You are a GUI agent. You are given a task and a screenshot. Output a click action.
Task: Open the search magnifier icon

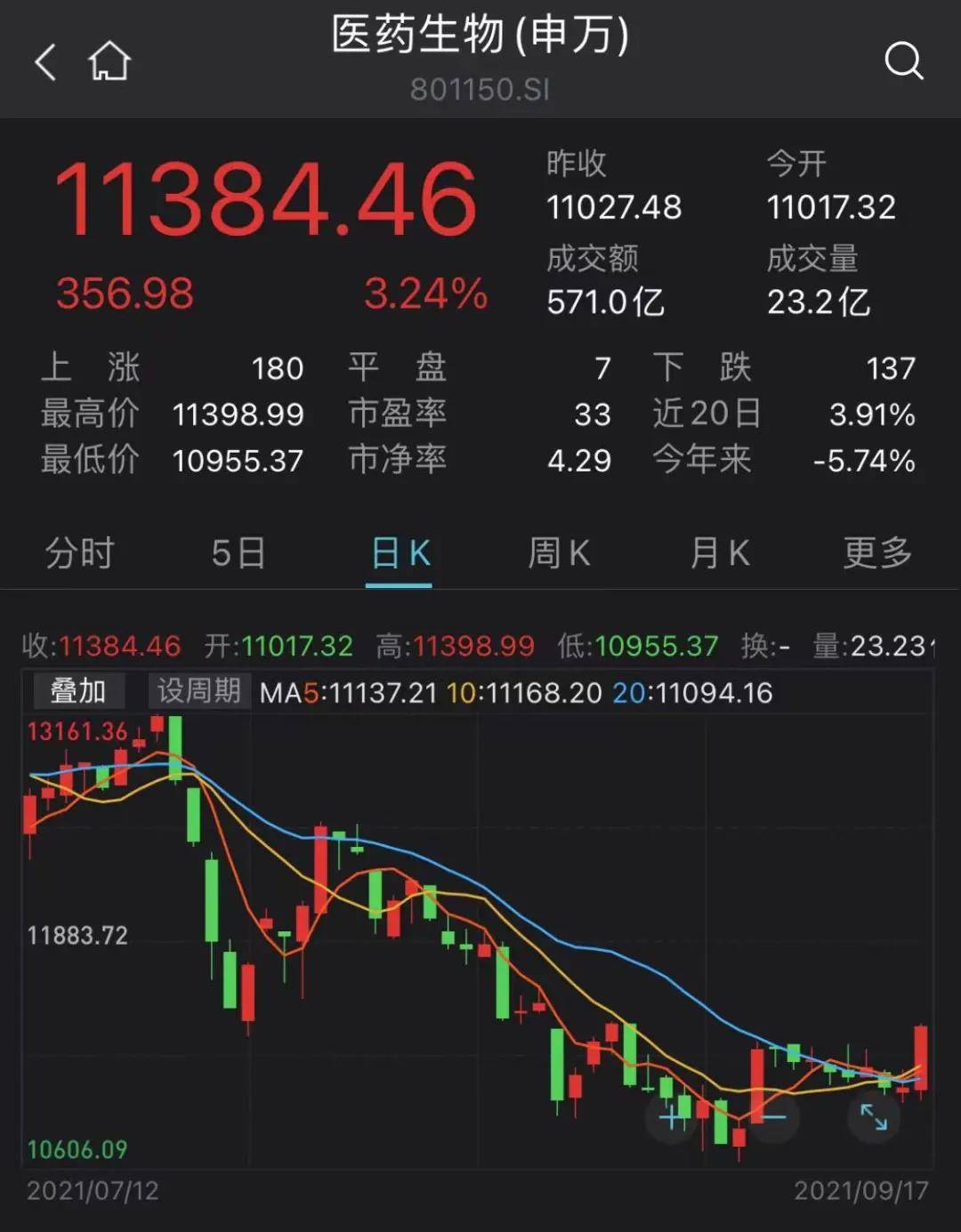(903, 61)
